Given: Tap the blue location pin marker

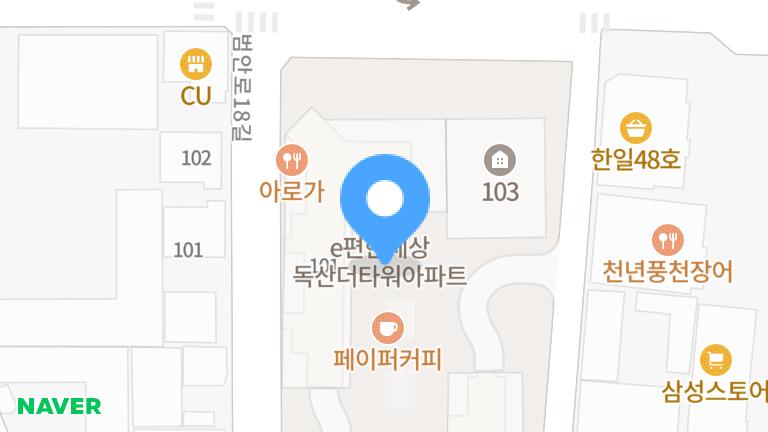Looking at the screenshot, I should pyautogui.click(x=385, y=200).
